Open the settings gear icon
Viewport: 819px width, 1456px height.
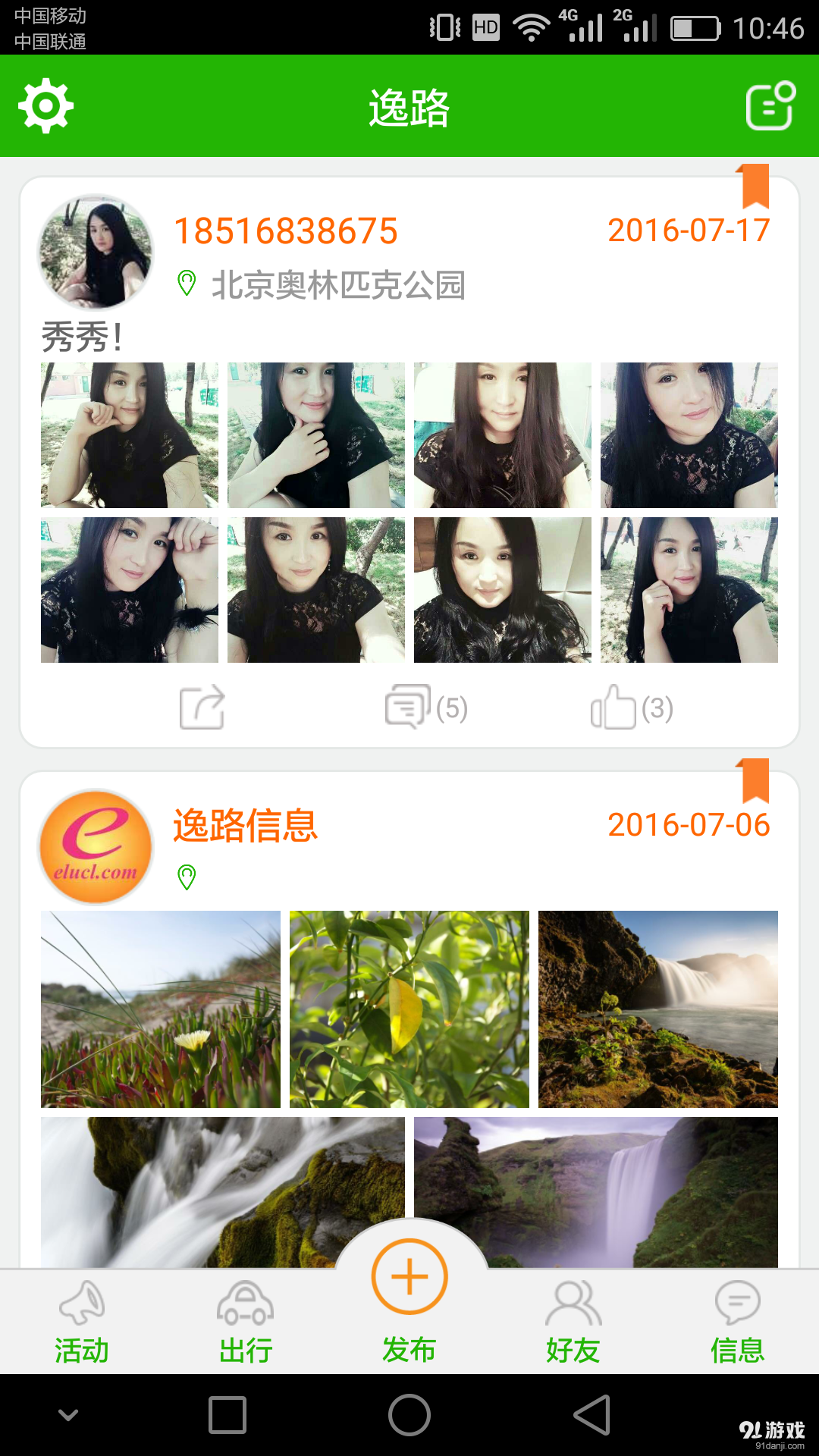point(44,105)
